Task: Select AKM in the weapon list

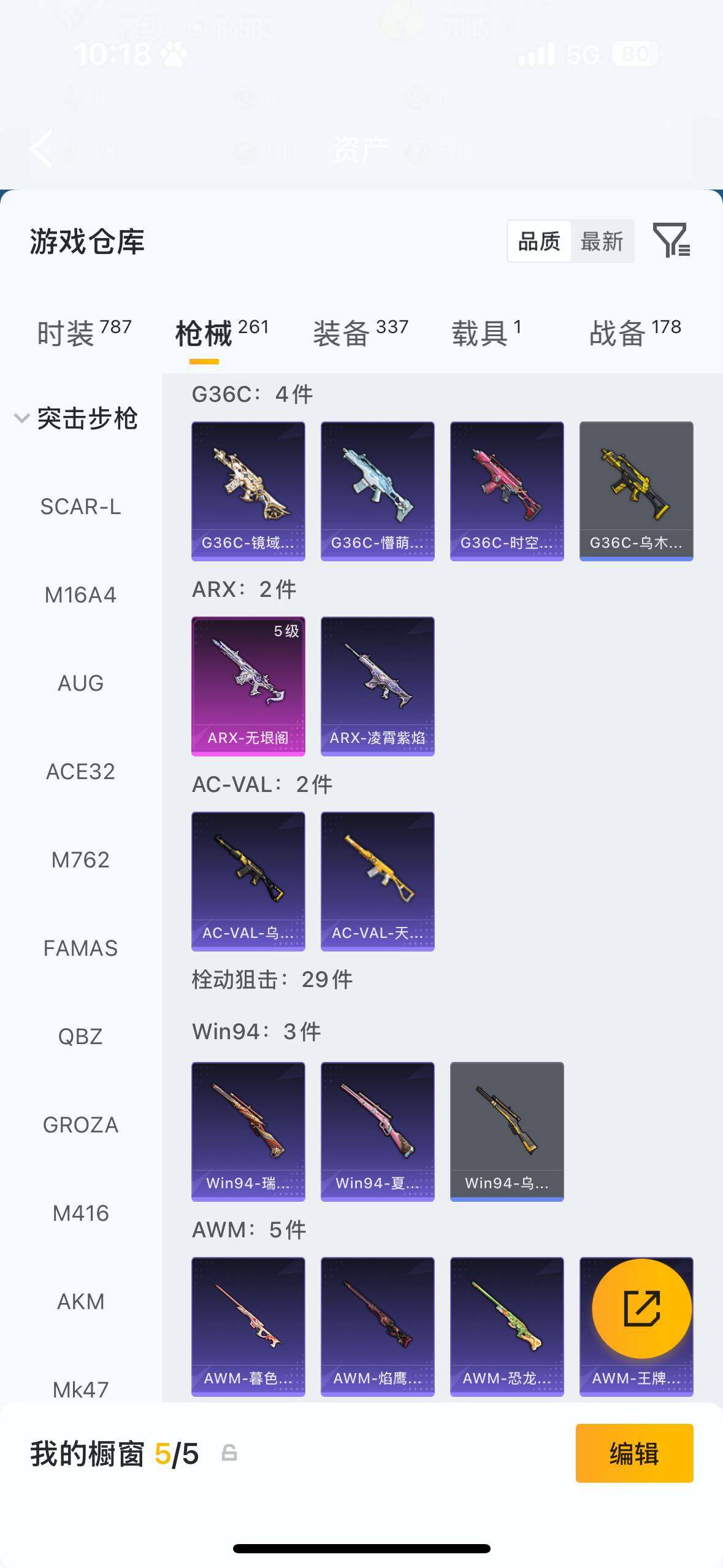Action: point(80,1301)
